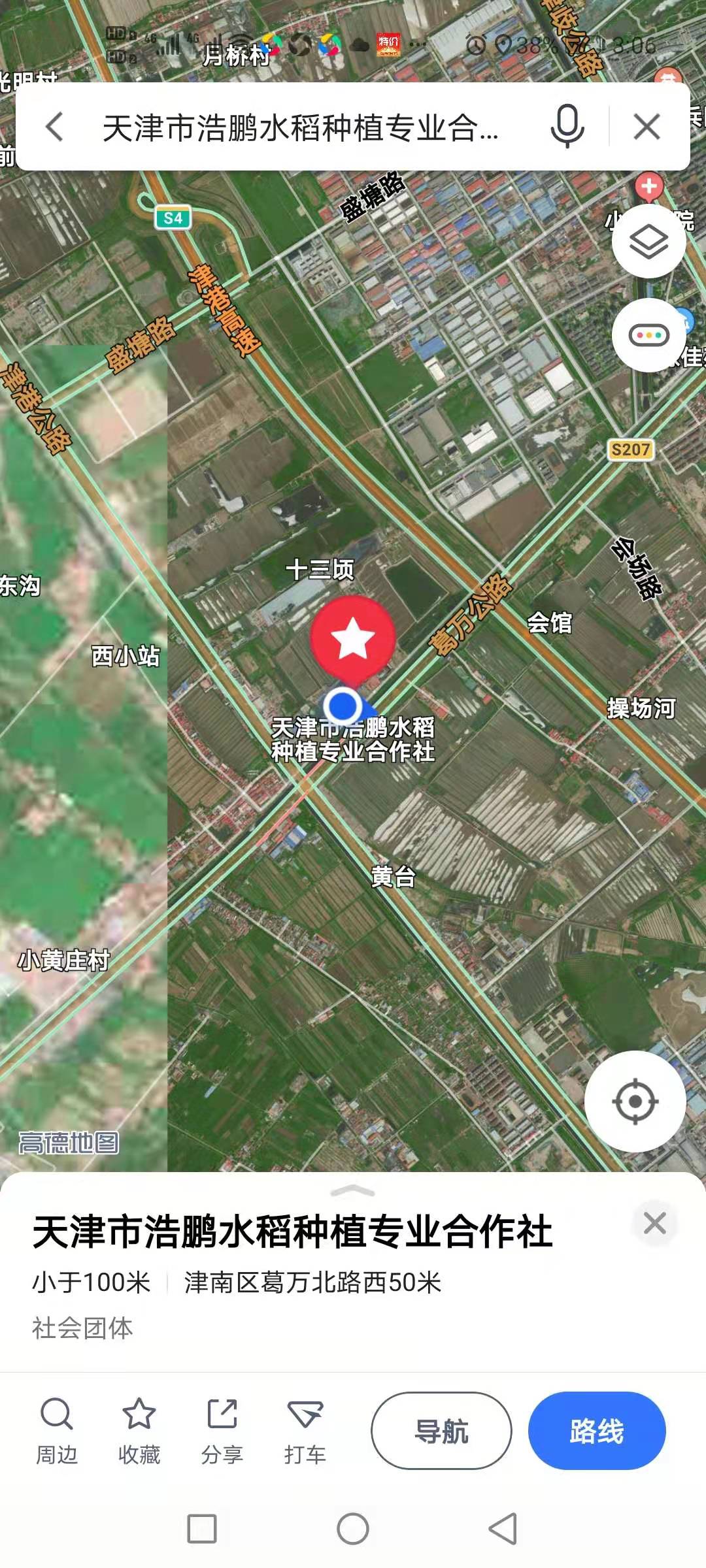Start navigation with 导航
This screenshot has width=706, height=1568.
click(441, 1431)
